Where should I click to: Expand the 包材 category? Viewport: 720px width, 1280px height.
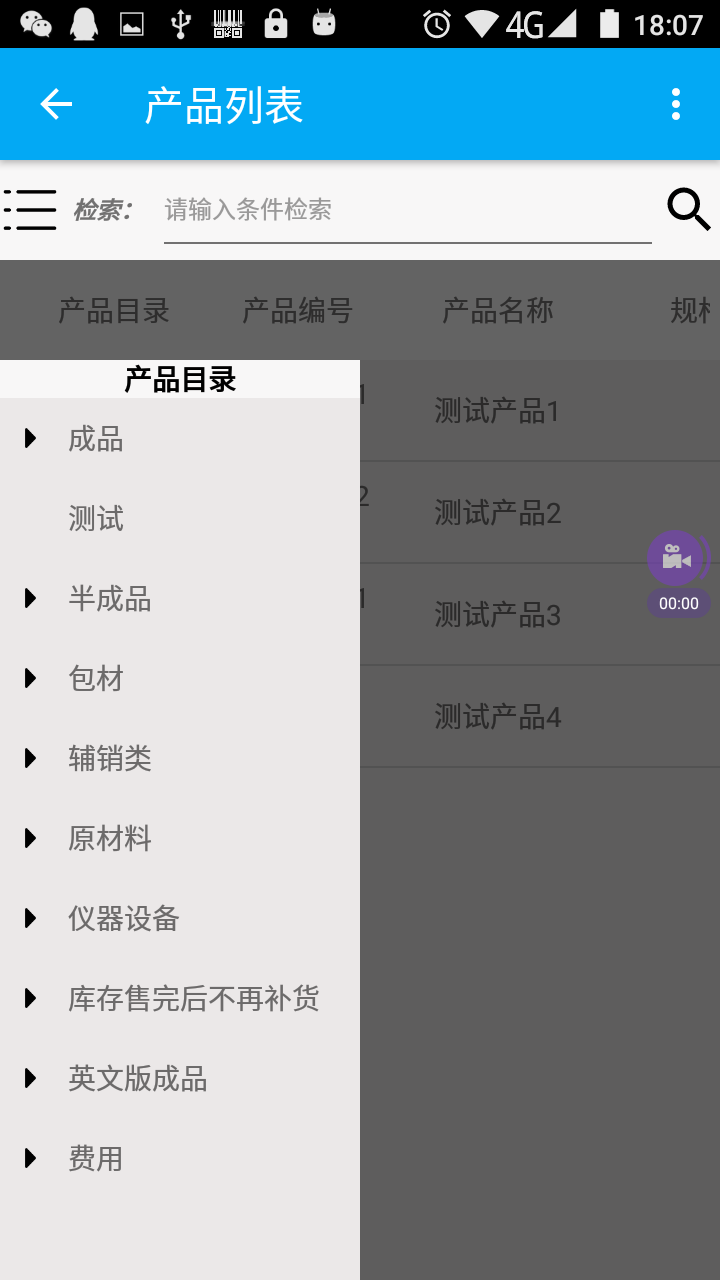coord(31,678)
